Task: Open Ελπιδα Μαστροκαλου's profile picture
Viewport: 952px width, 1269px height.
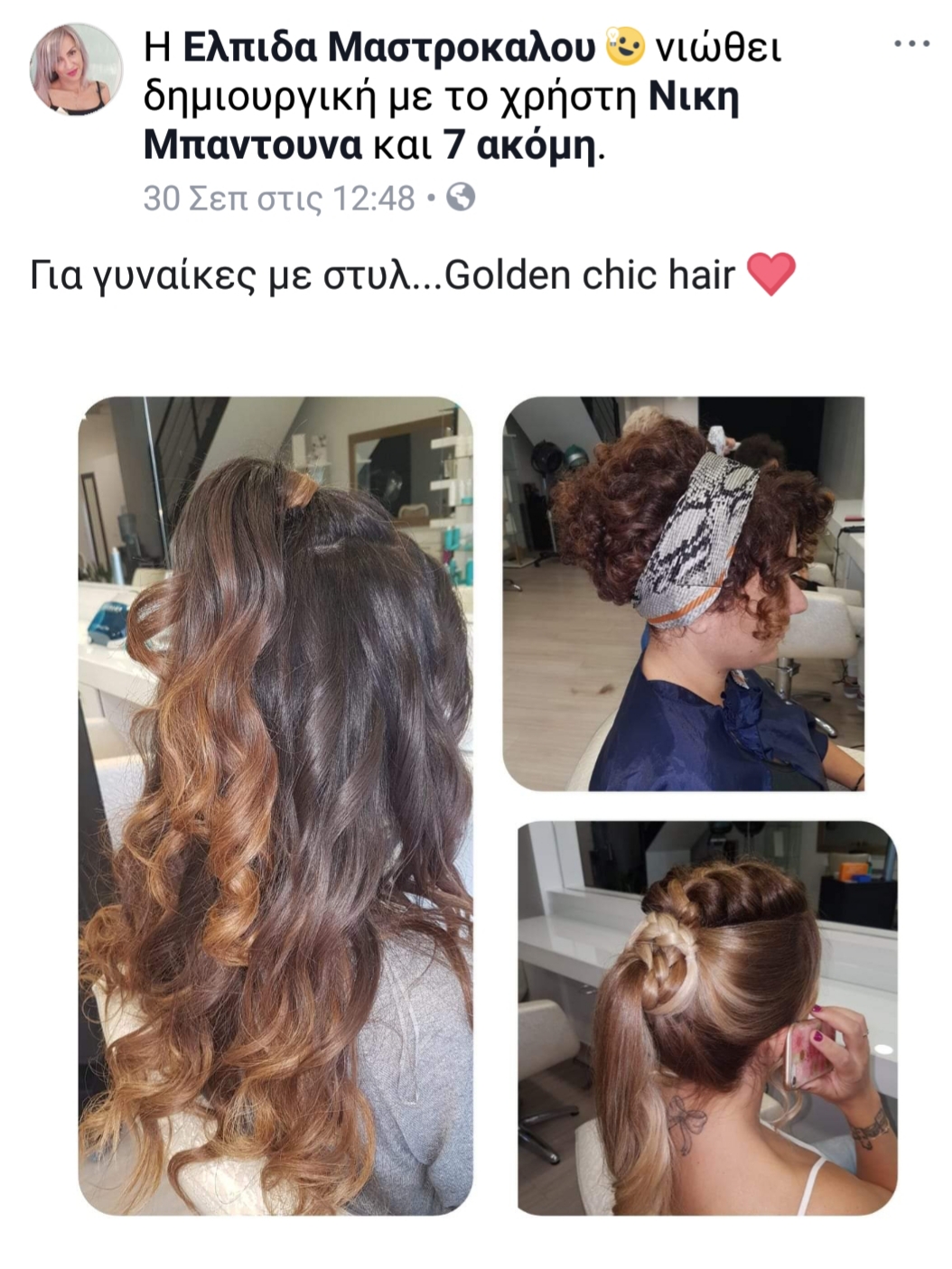Action: (x=76, y=70)
